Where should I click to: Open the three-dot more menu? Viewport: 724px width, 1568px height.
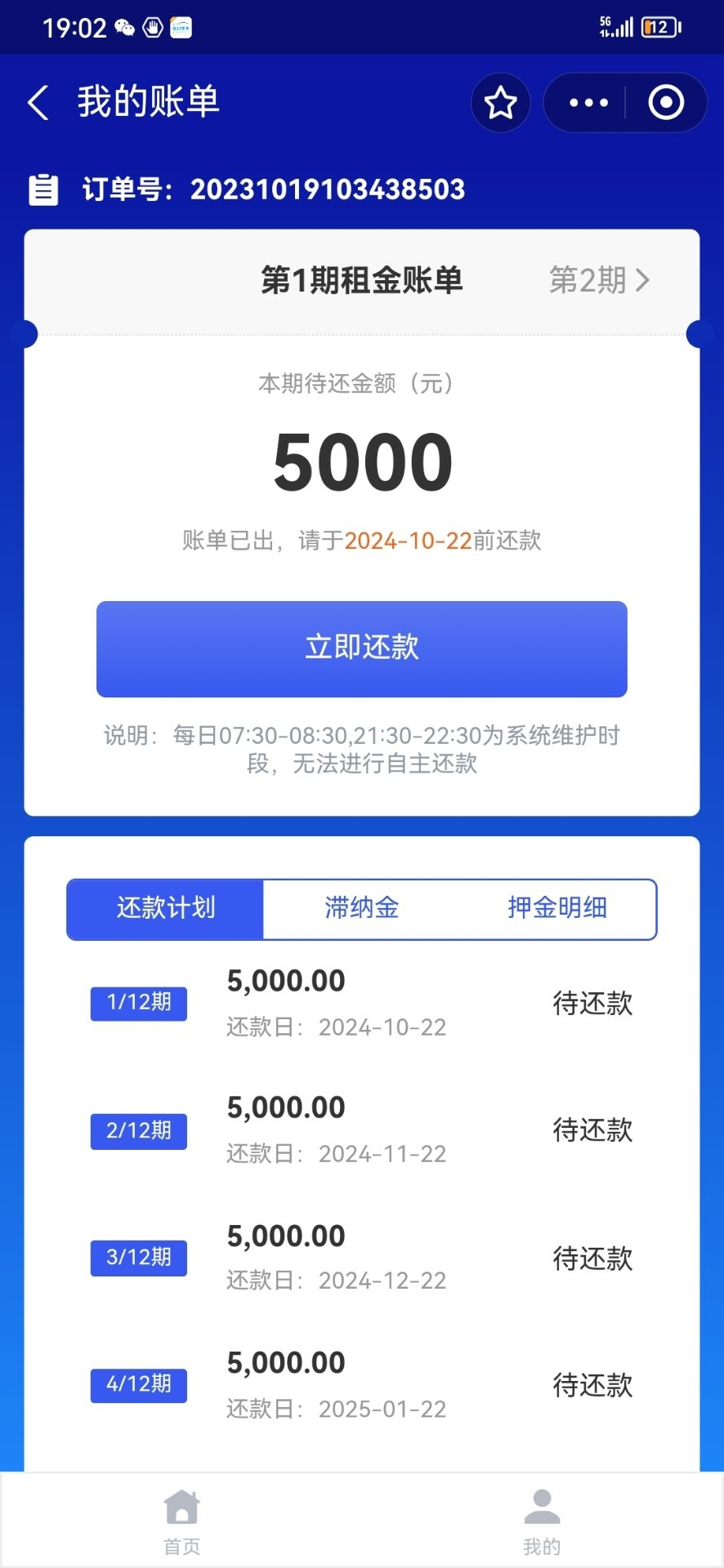point(588,103)
